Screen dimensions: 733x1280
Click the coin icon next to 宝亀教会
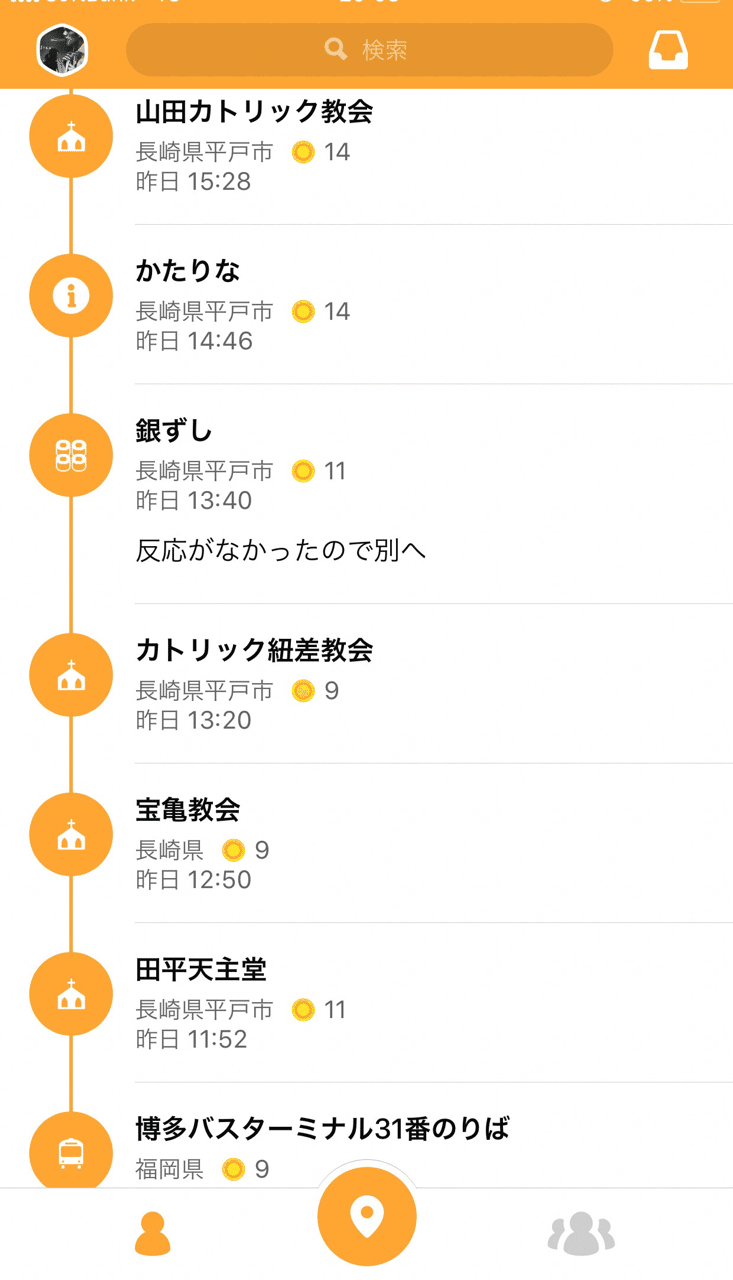click(x=234, y=850)
